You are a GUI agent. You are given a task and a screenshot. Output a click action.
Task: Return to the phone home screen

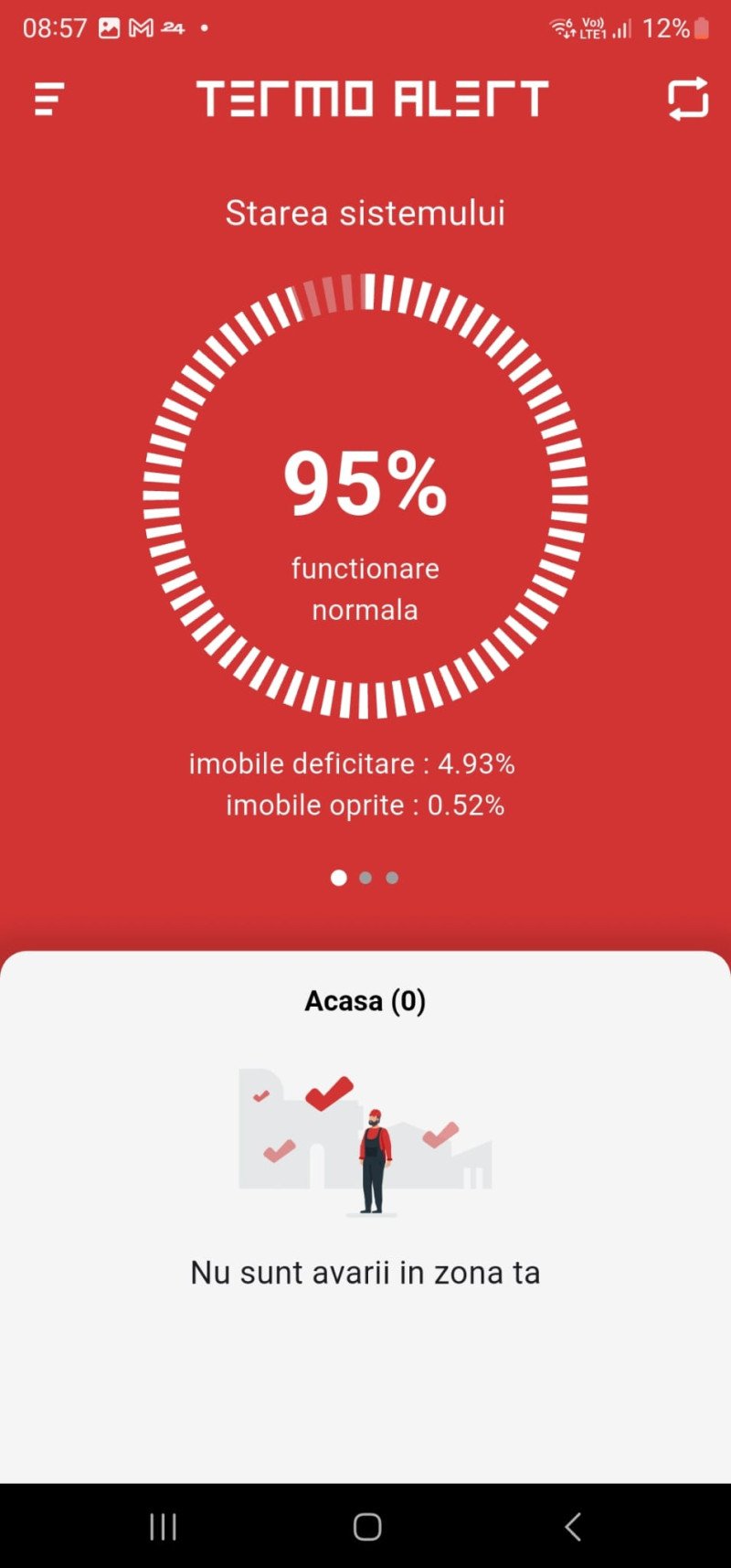pos(366,1526)
